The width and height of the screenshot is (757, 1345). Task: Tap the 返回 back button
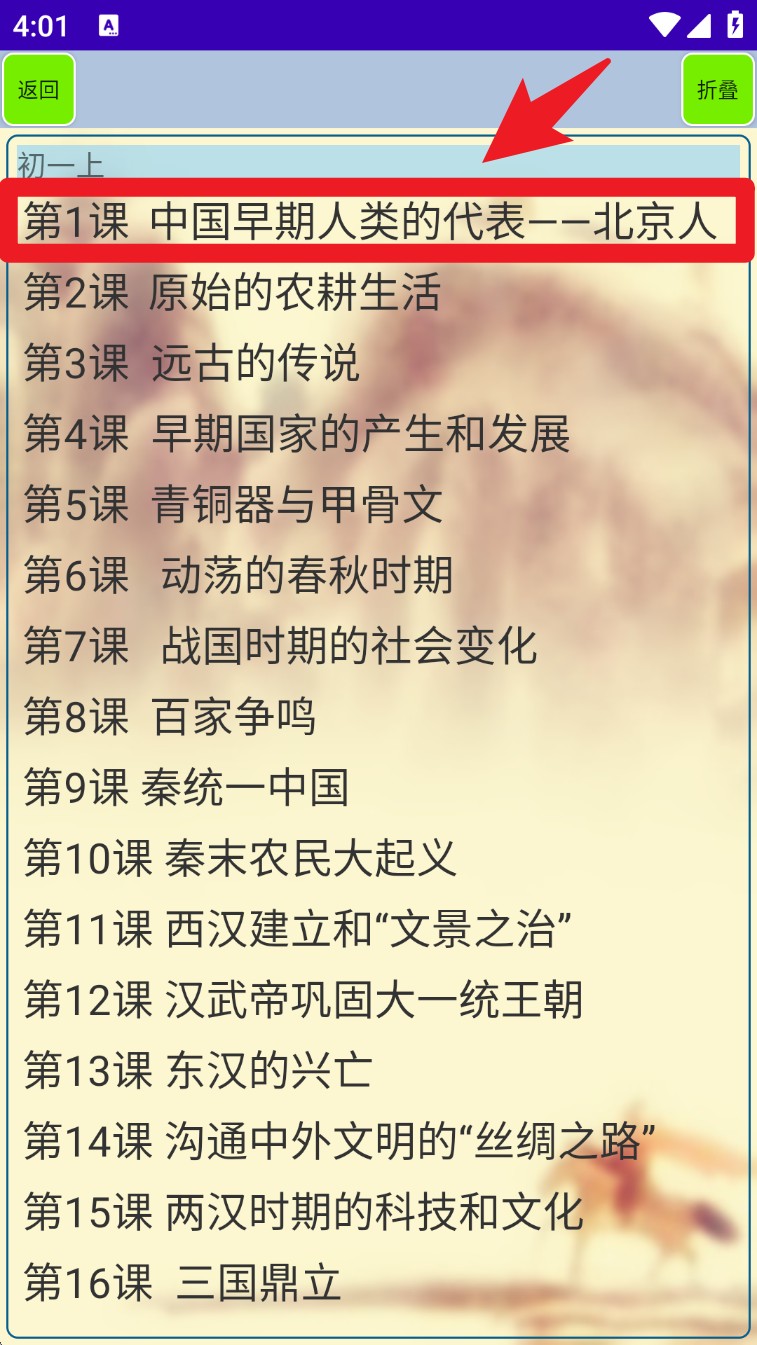[39, 90]
